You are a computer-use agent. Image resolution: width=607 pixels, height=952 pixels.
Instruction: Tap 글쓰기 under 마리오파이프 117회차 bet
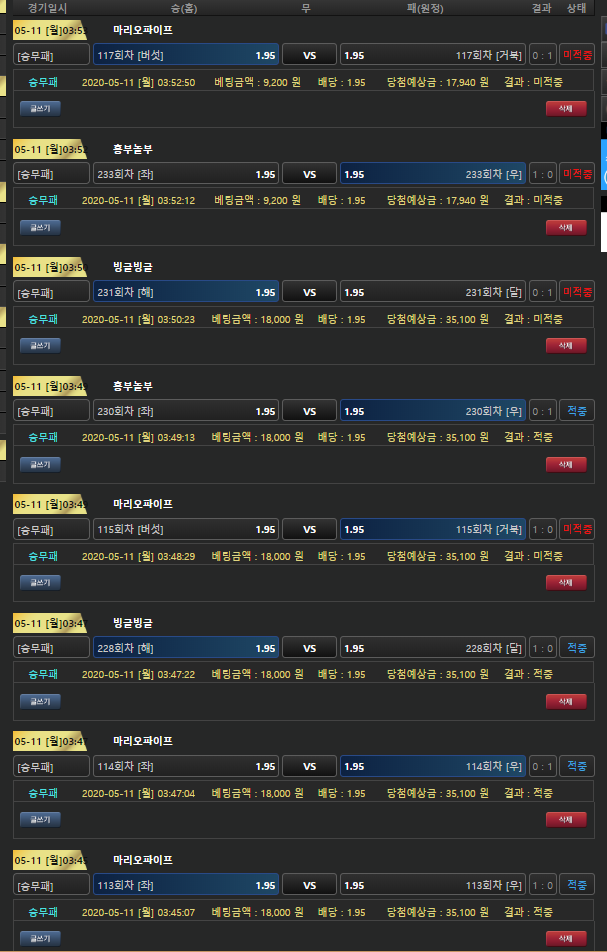click(x=40, y=108)
